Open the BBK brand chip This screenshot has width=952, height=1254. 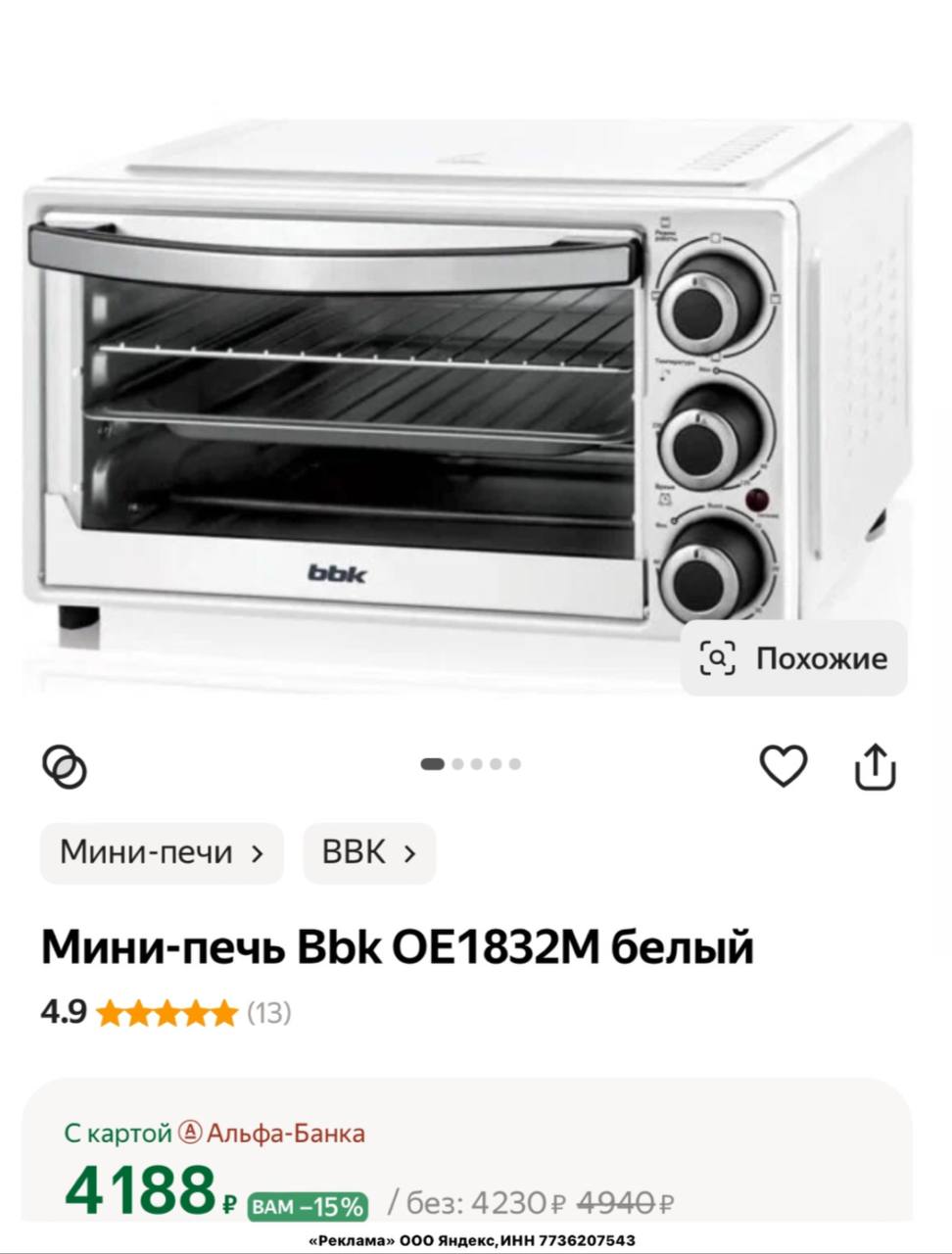tap(369, 852)
